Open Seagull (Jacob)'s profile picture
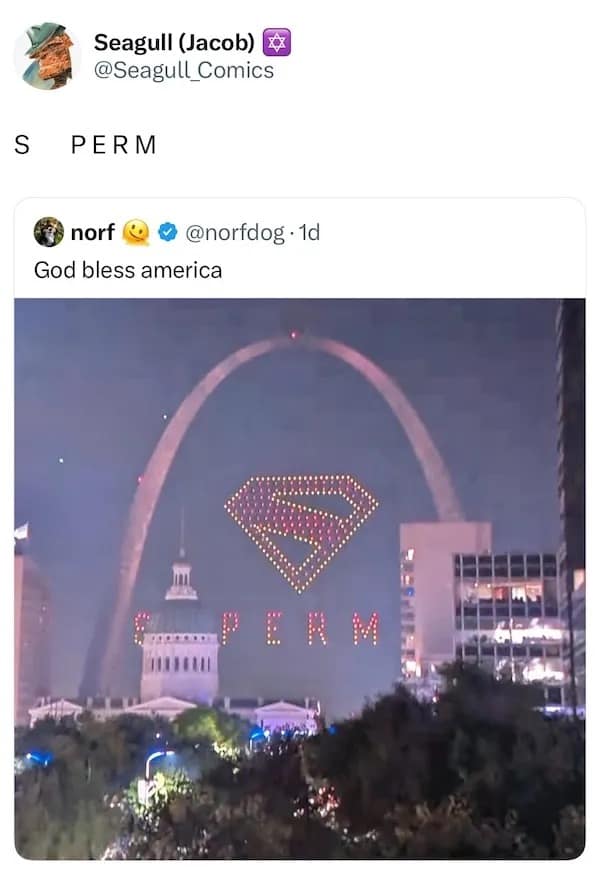Viewport: 600px width, 895px height. pyautogui.click(x=46, y=56)
